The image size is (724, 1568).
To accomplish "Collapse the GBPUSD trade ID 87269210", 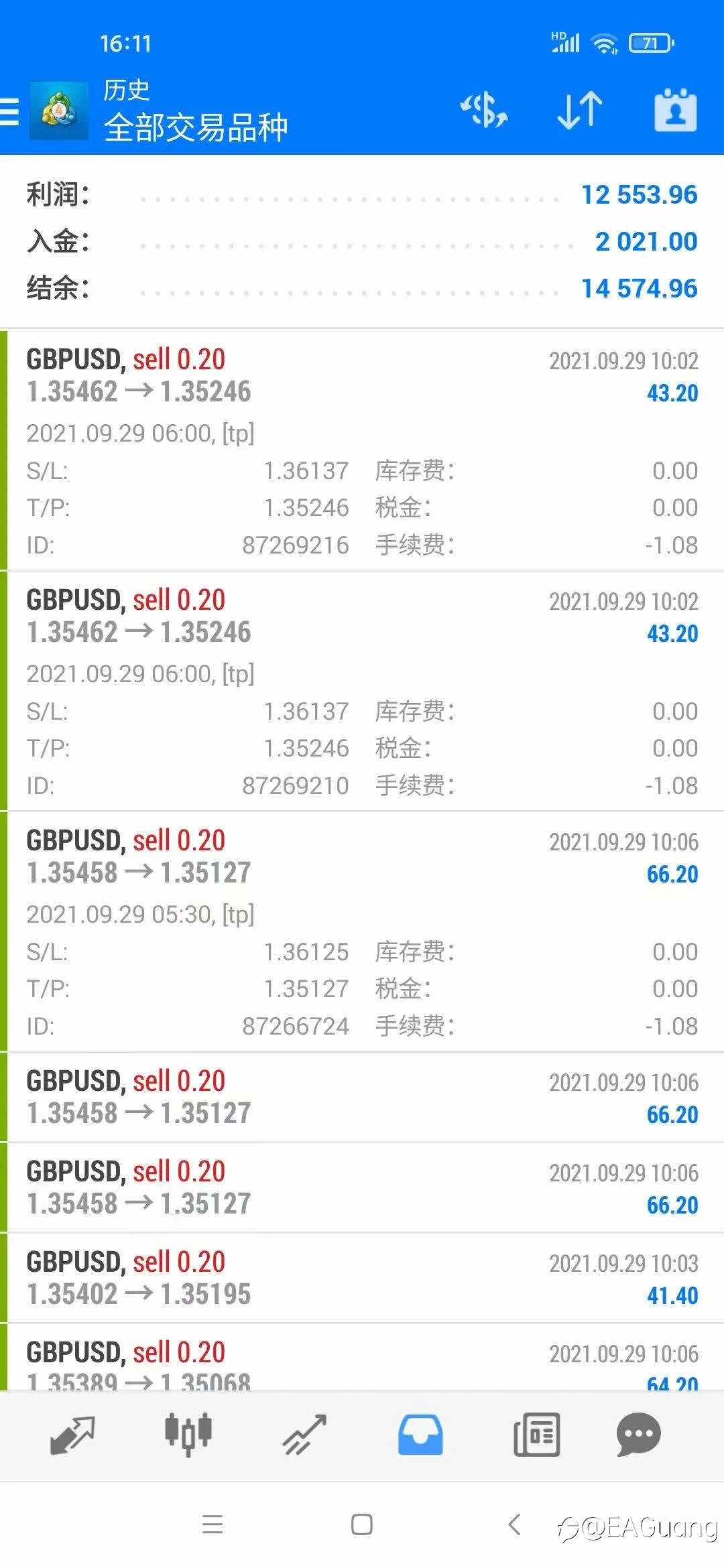I will (362, 691).
